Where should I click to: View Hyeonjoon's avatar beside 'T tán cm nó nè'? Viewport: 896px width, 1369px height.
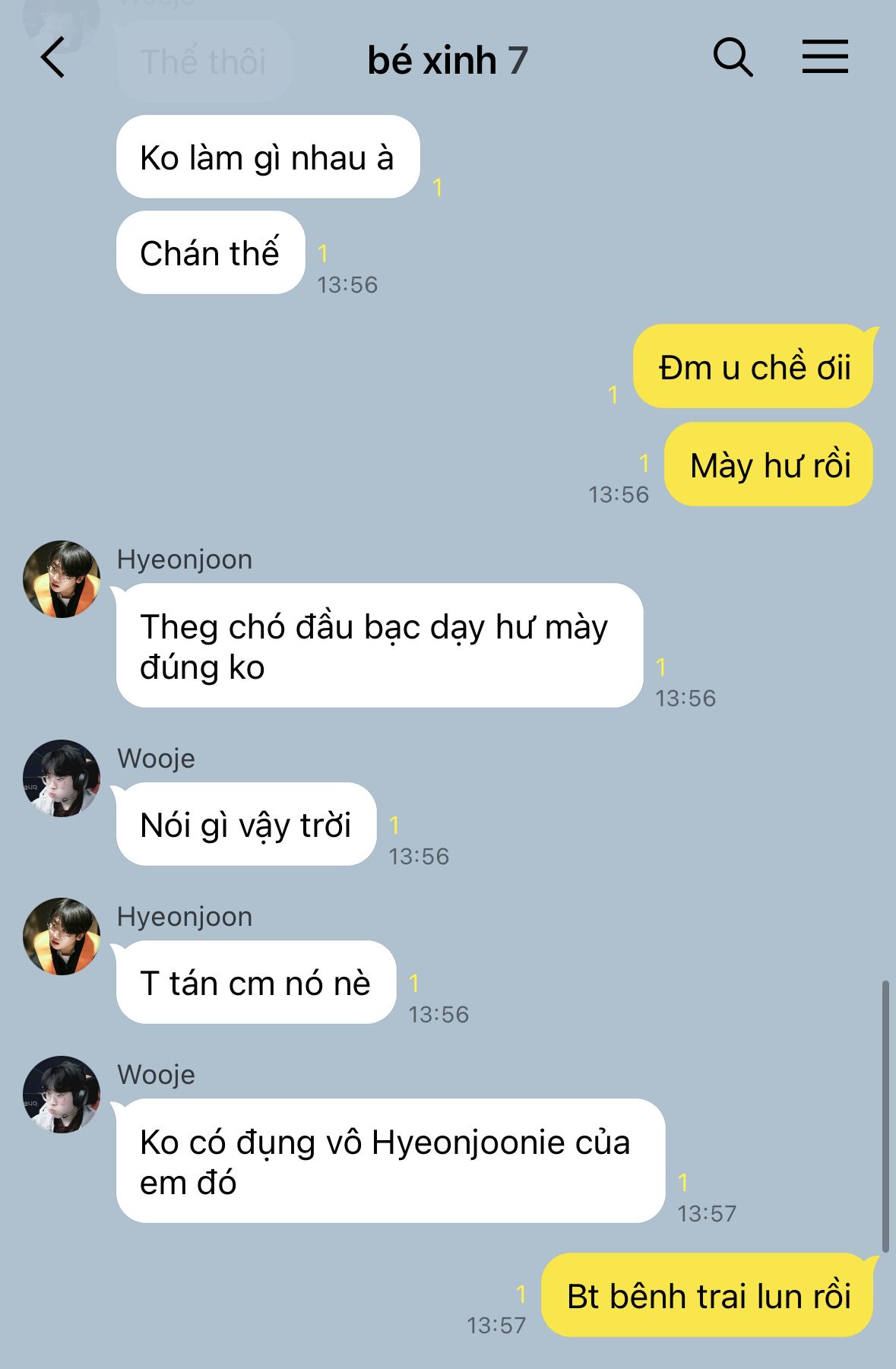62,936
